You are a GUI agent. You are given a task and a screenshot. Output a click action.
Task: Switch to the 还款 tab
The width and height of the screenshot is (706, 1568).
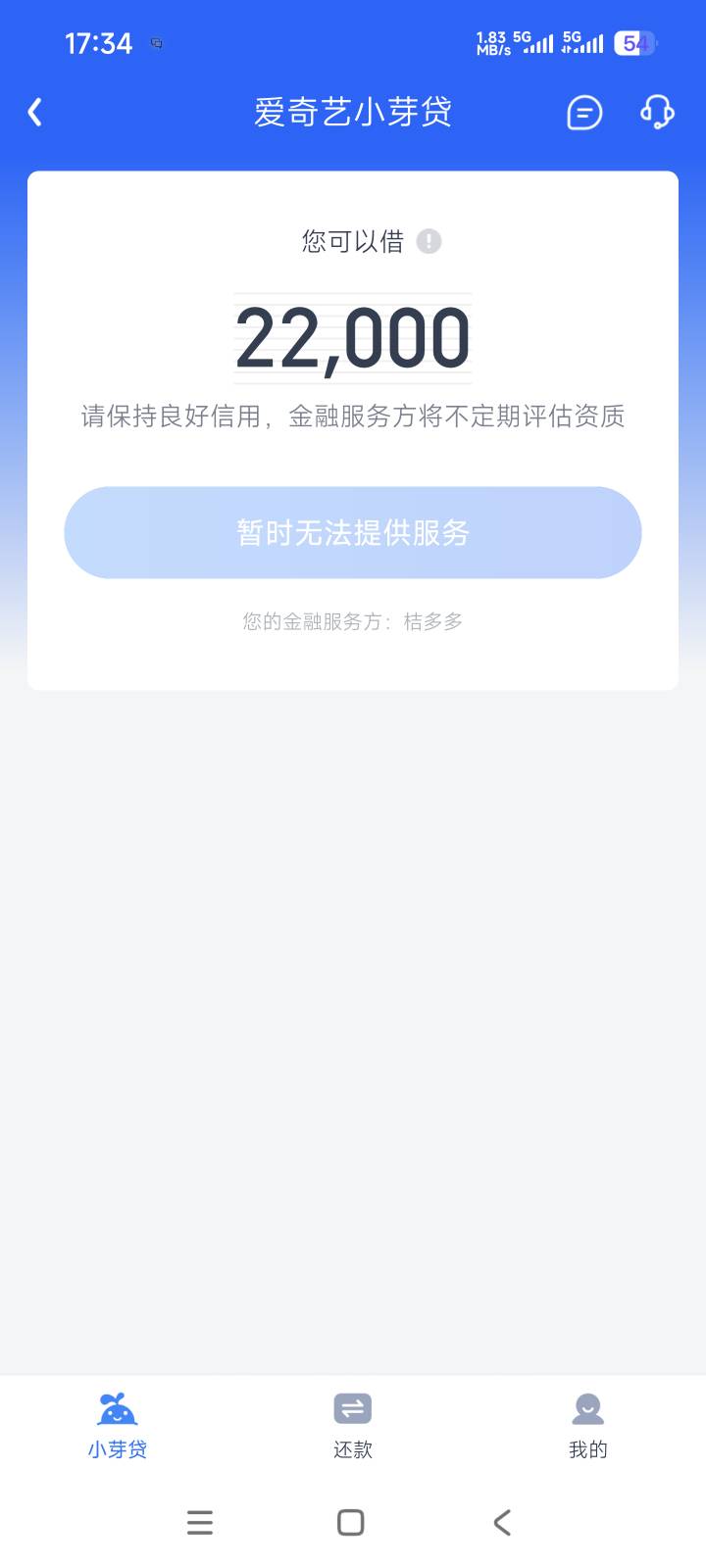point(353,1427)
